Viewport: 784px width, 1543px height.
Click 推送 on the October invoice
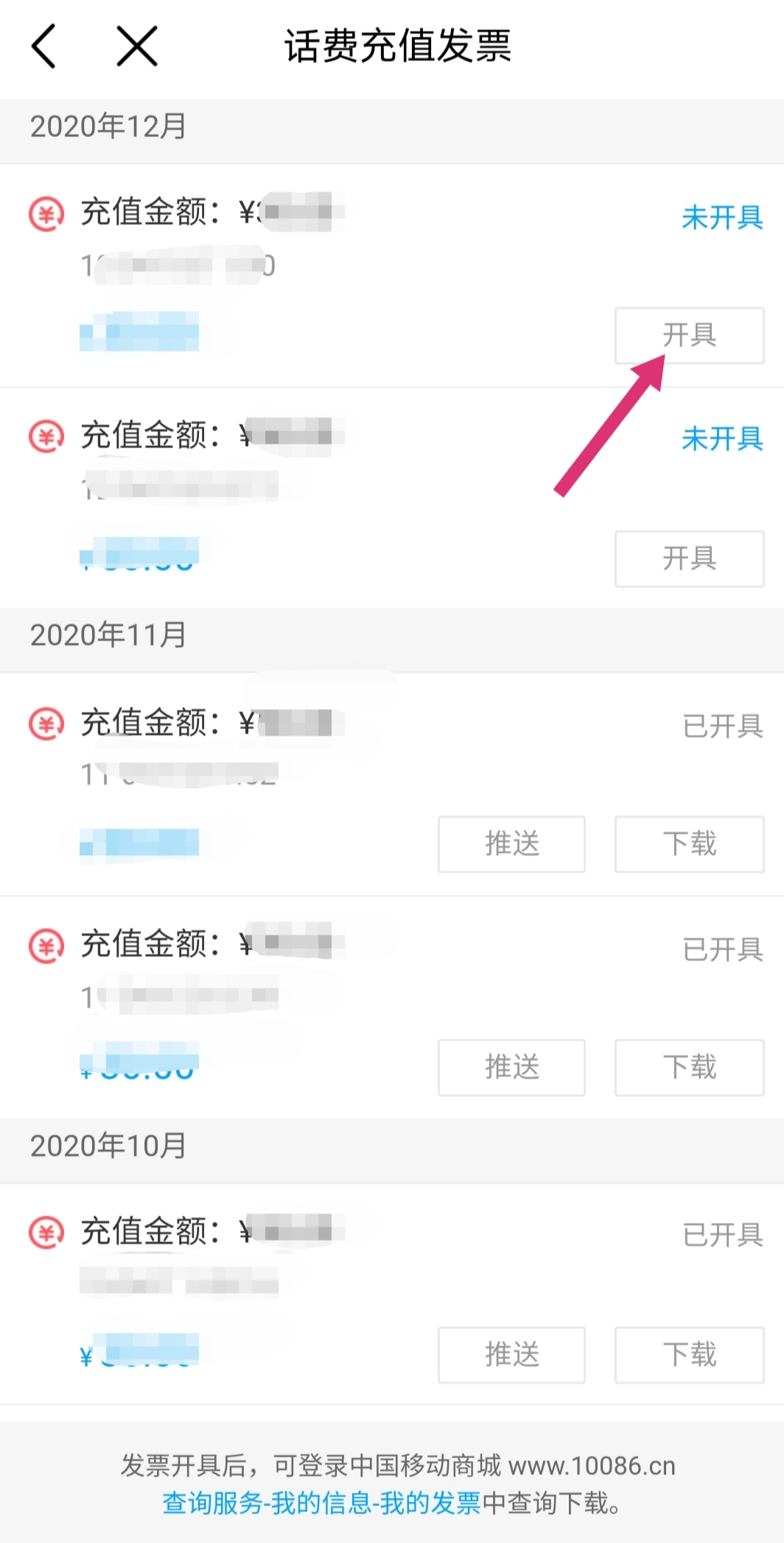click(x=511, y=1355)
